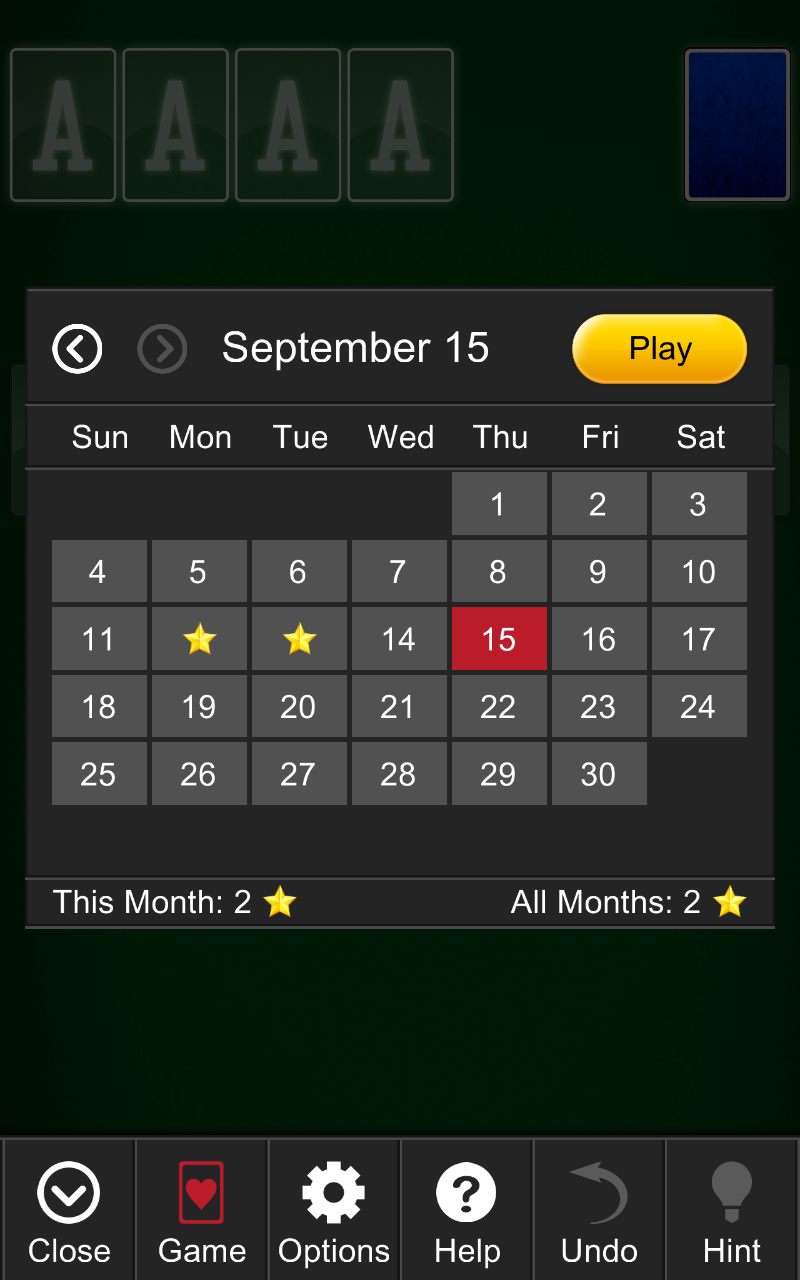The image size is (800, 1280).
Task: Go to the previous month
Action: tap(78, 349)
